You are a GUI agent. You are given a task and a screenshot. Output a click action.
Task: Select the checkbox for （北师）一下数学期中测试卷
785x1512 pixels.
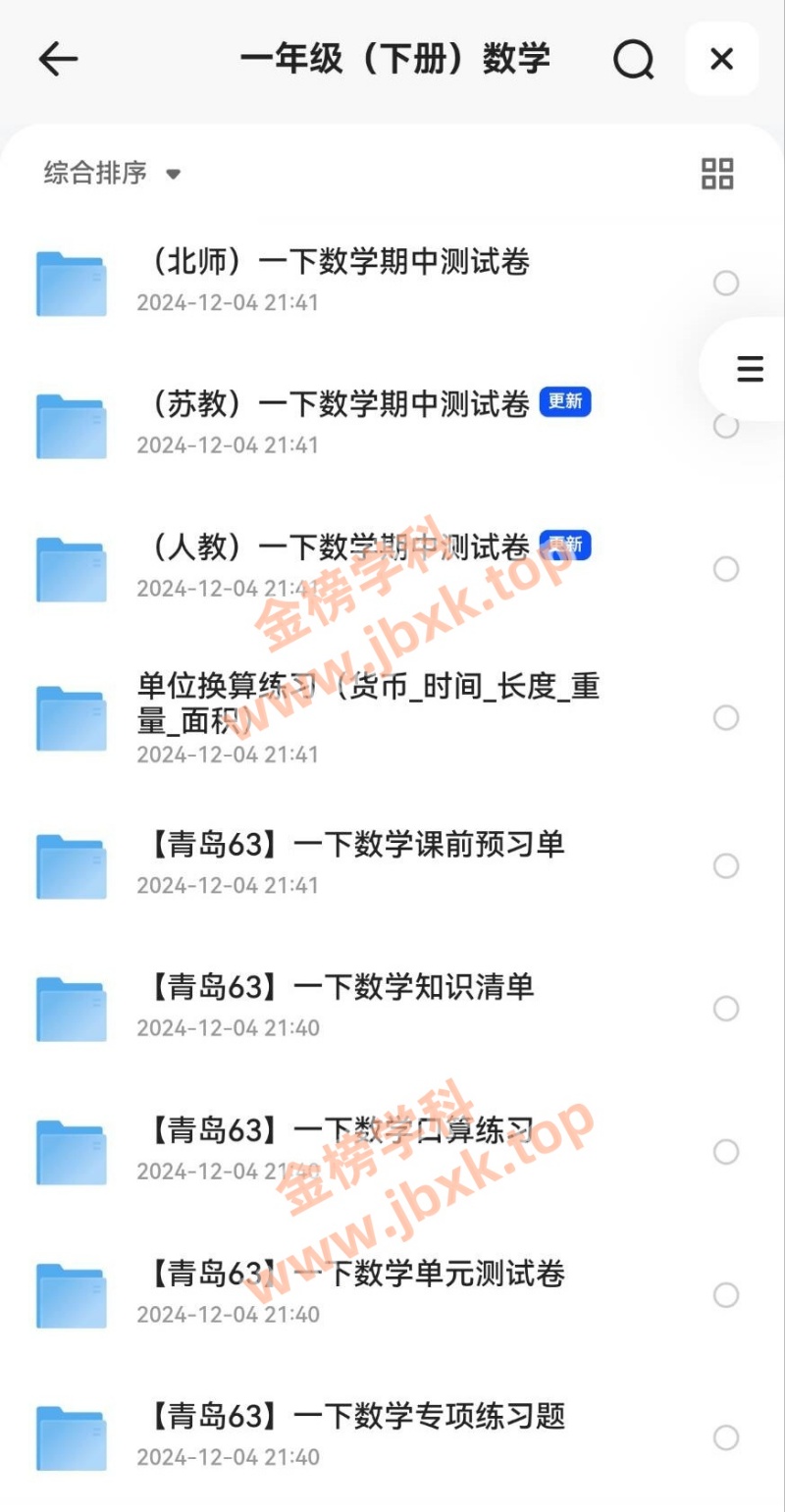click(725, 283)
